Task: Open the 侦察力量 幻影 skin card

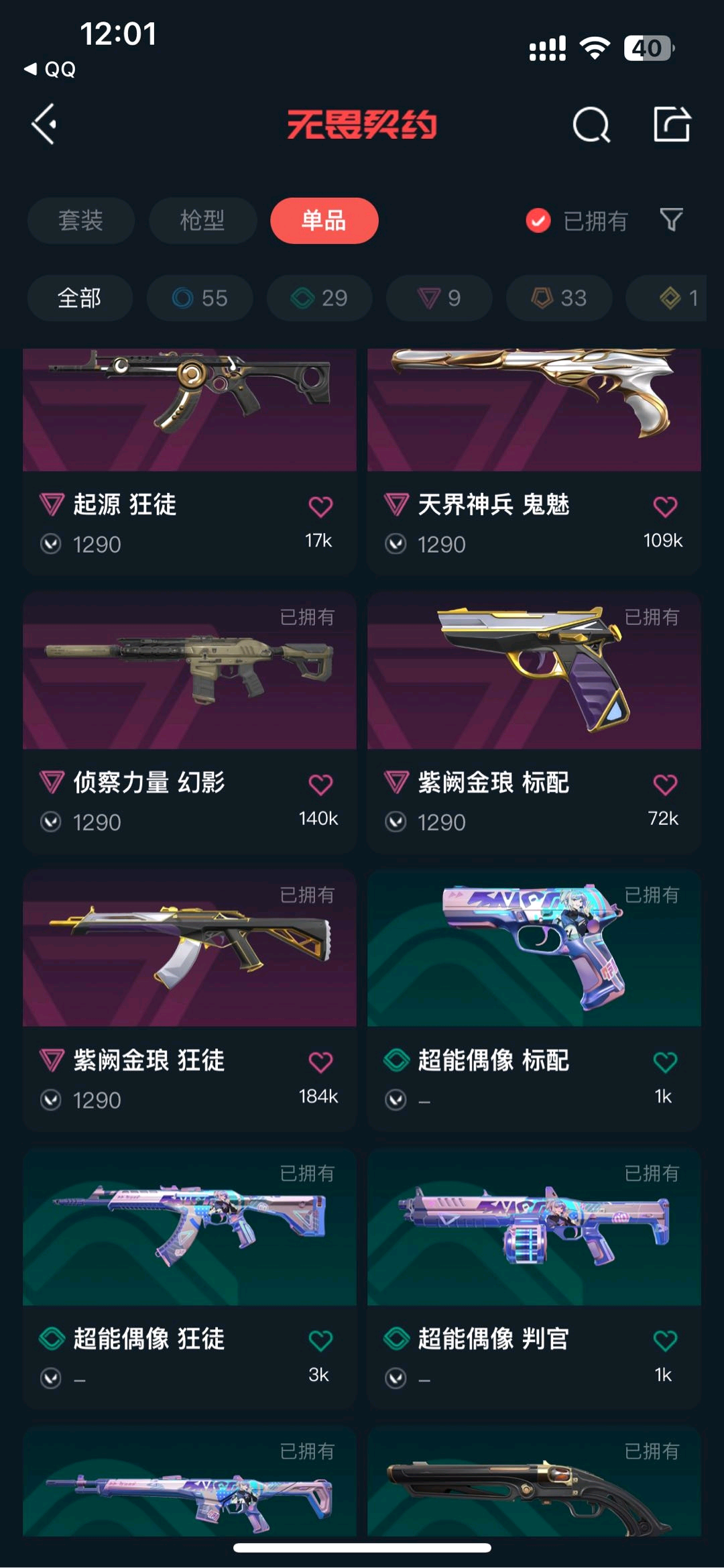Action: pyautogui.click(x=189, y=671)
